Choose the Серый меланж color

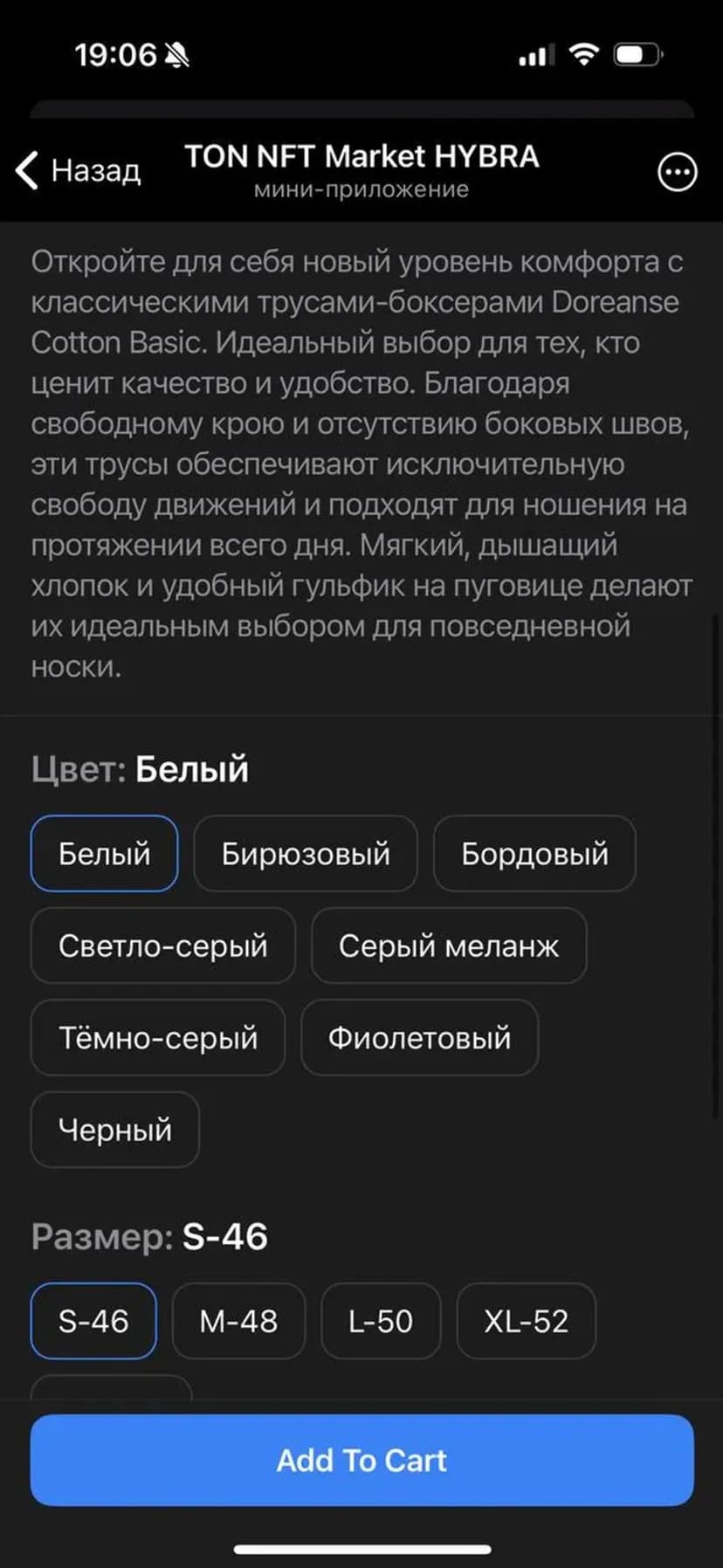click(449, 946)
